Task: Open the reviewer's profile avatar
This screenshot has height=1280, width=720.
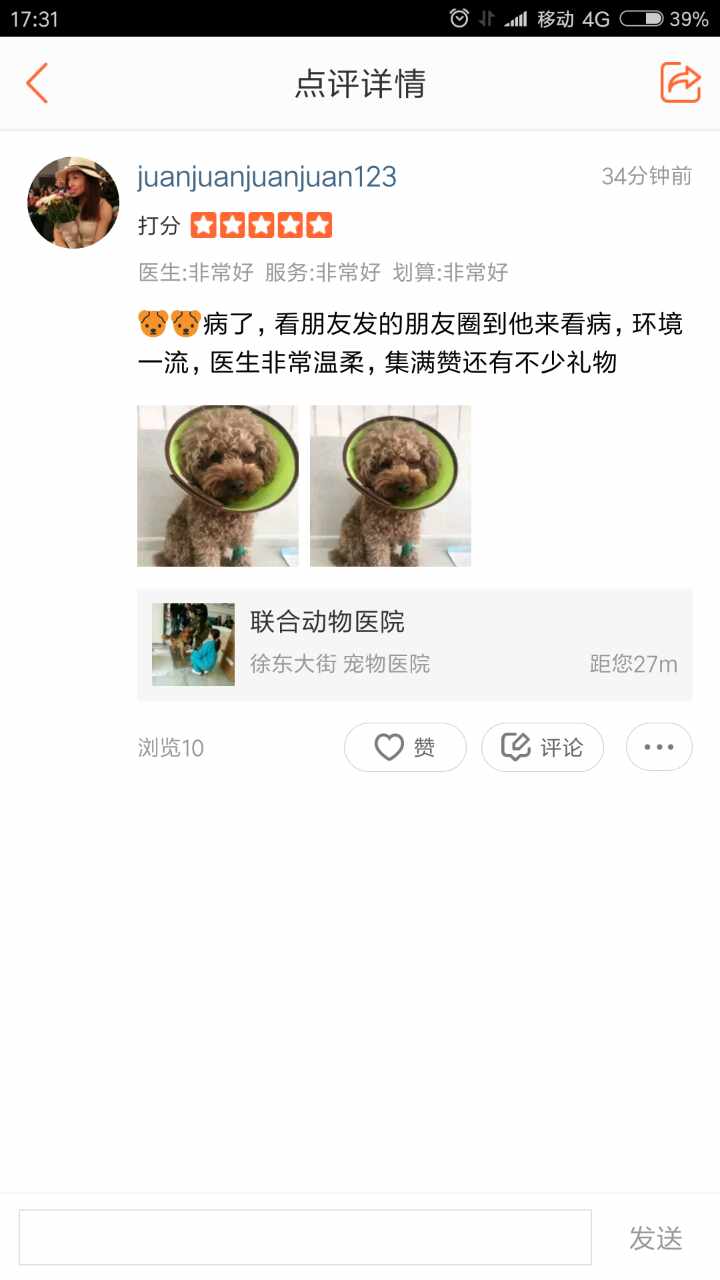Action: [73, 202]
